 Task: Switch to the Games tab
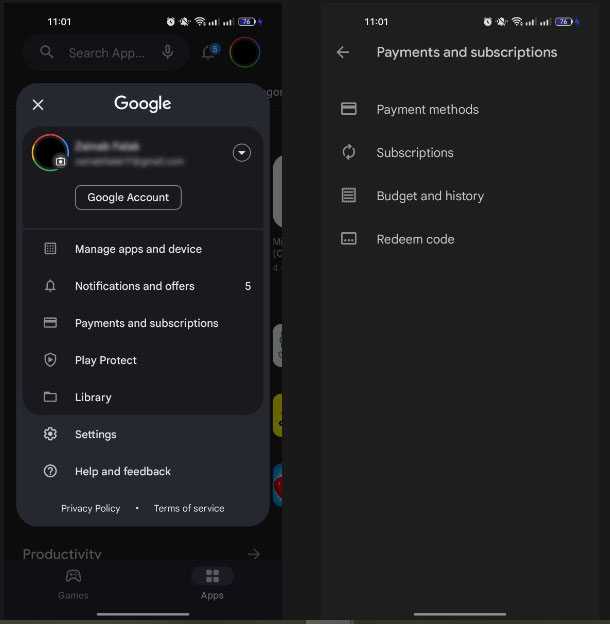[x=73, y=584]
